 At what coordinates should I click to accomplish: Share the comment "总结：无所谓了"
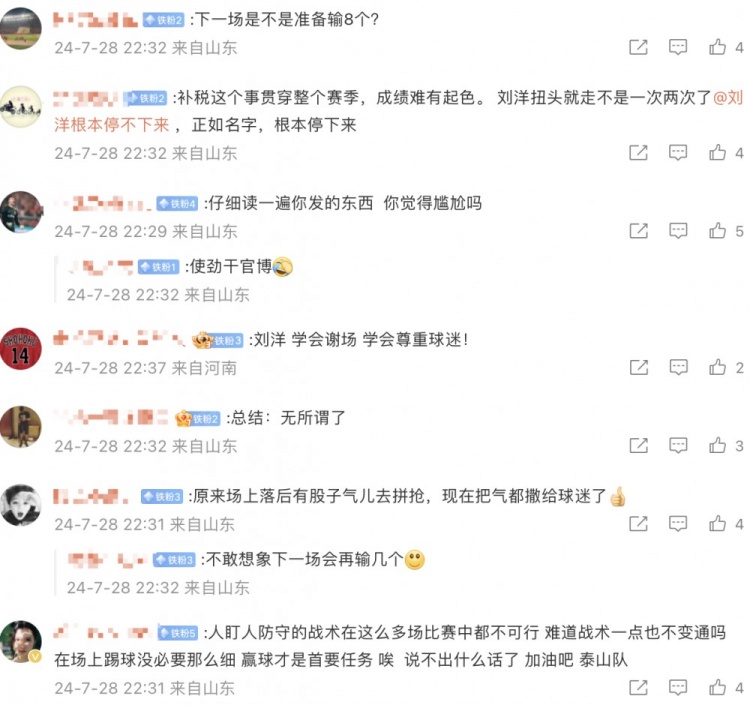coord(638,446)
